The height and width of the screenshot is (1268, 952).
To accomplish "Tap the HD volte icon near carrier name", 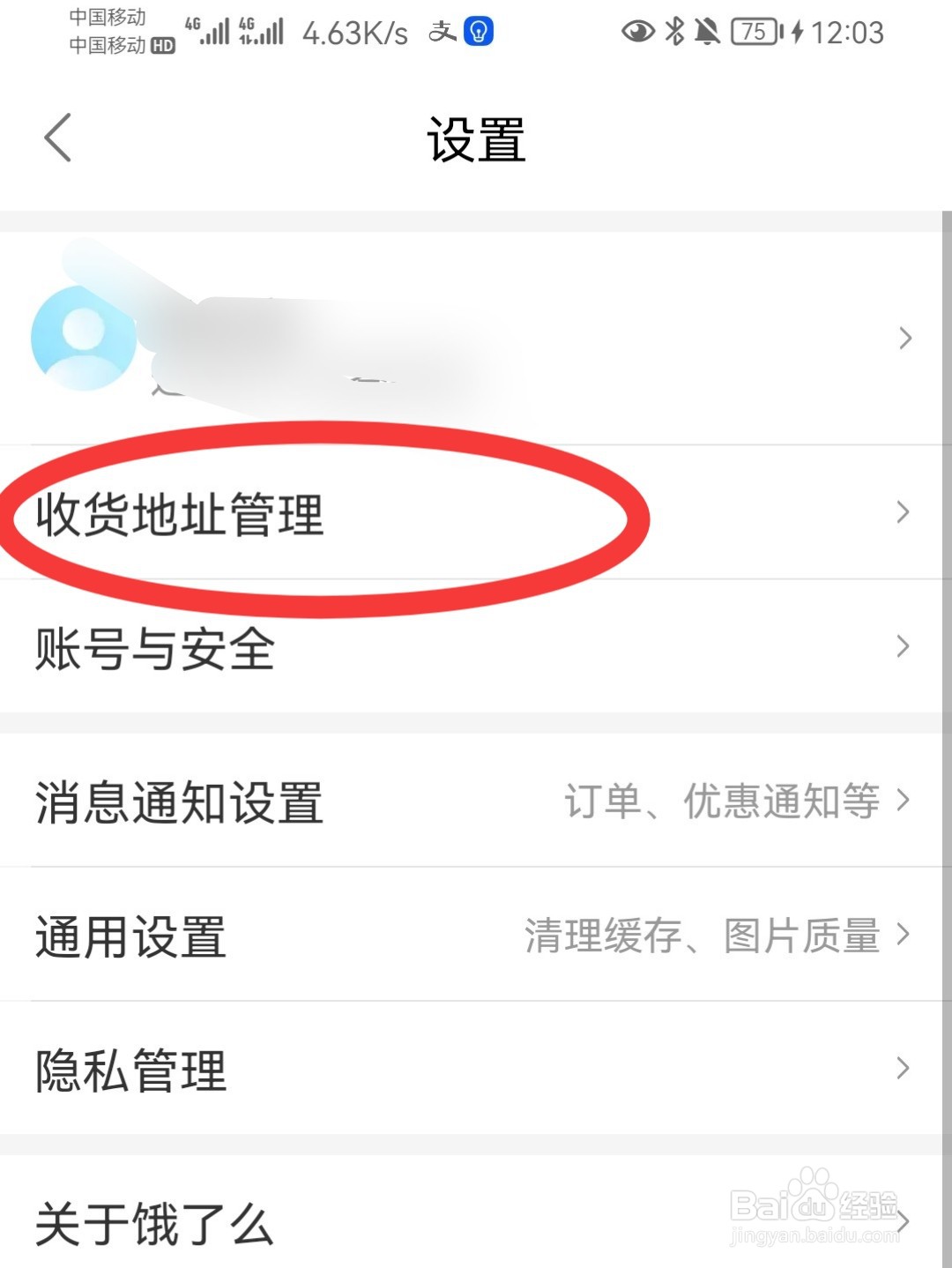I will (x=160, y=44).
